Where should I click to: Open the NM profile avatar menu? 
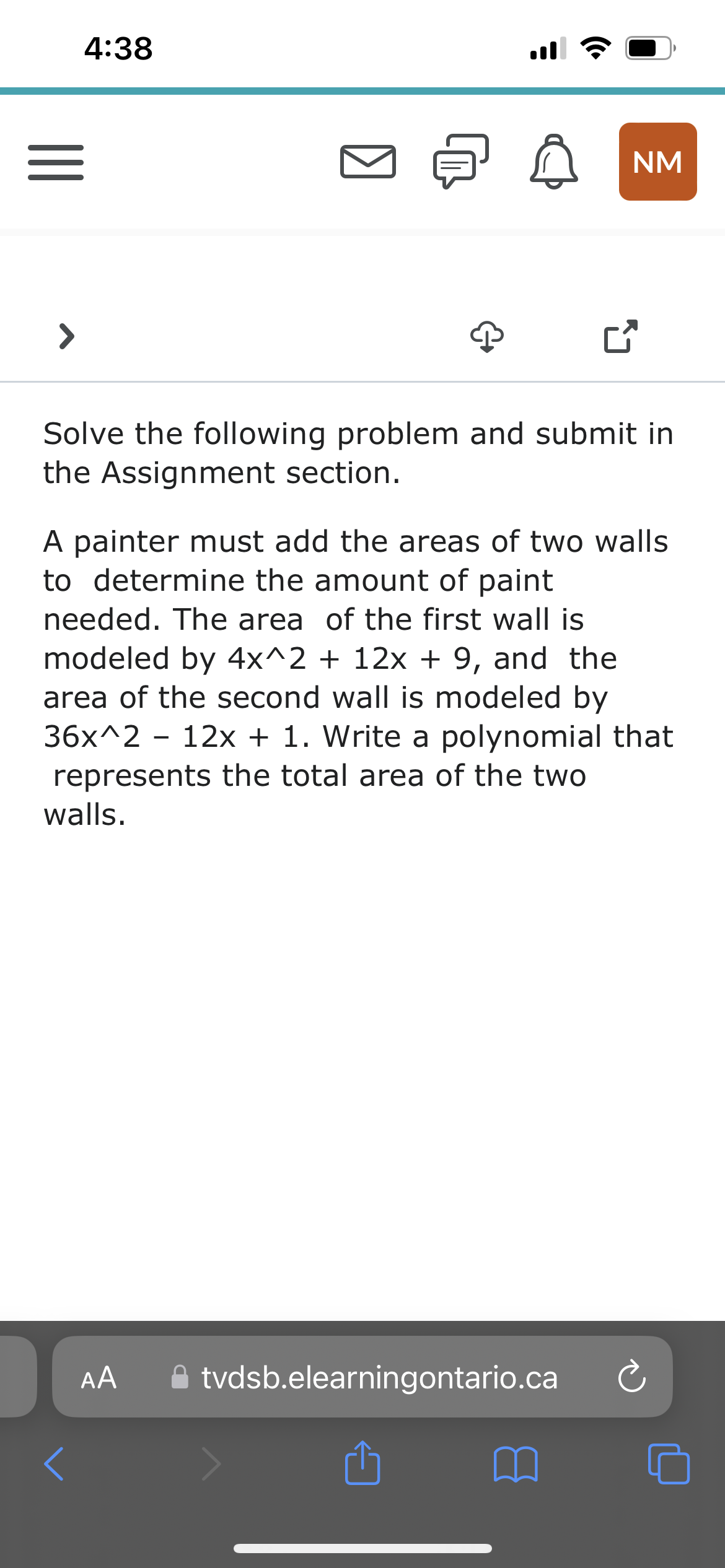tap(657, 162)
